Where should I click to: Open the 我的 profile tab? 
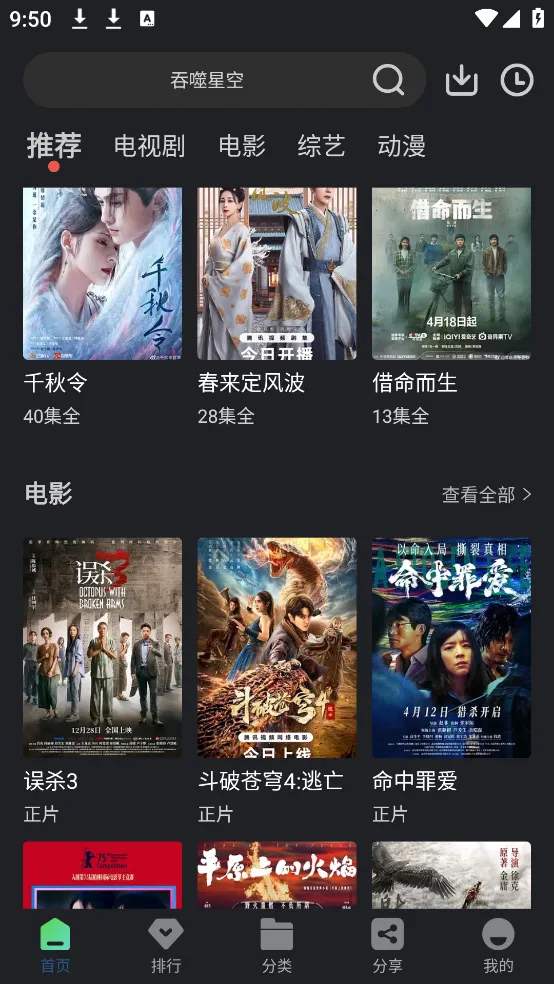pyautogui.click(x=498, y=946)
